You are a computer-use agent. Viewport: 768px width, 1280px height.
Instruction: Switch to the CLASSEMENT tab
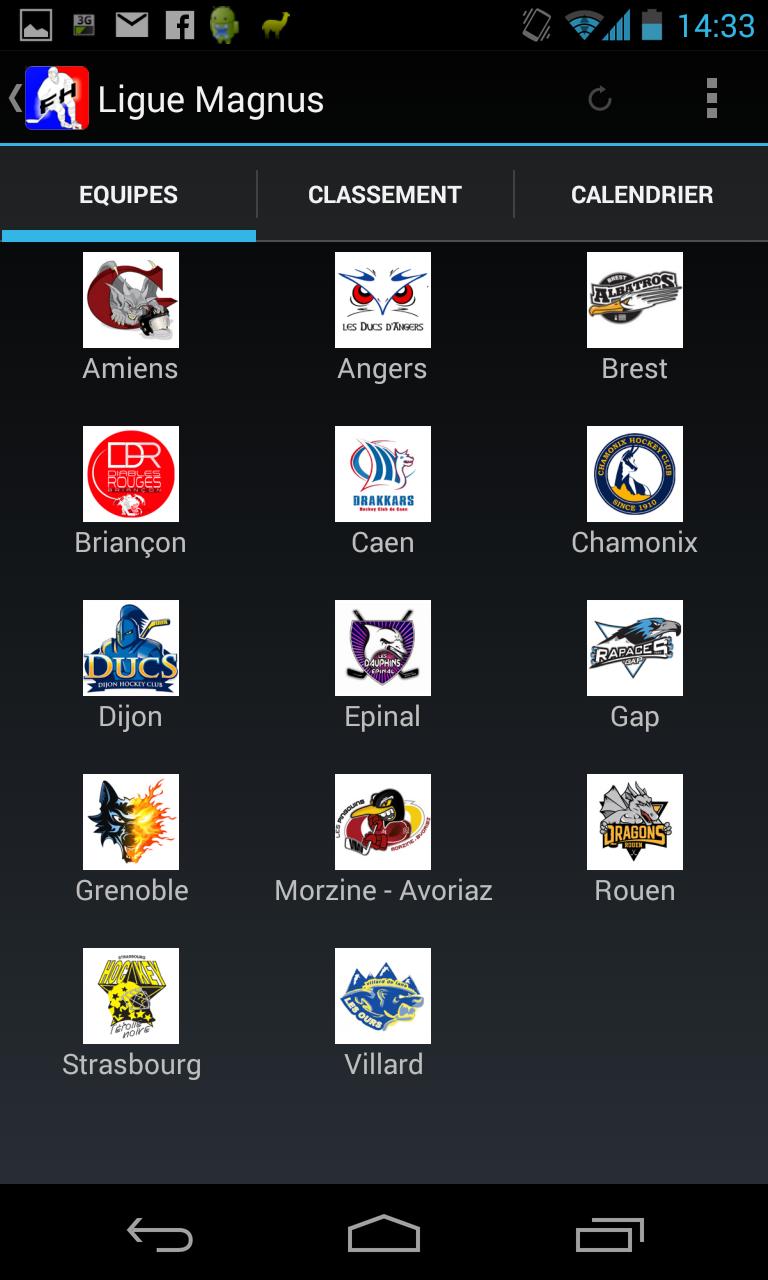point(384,194)
